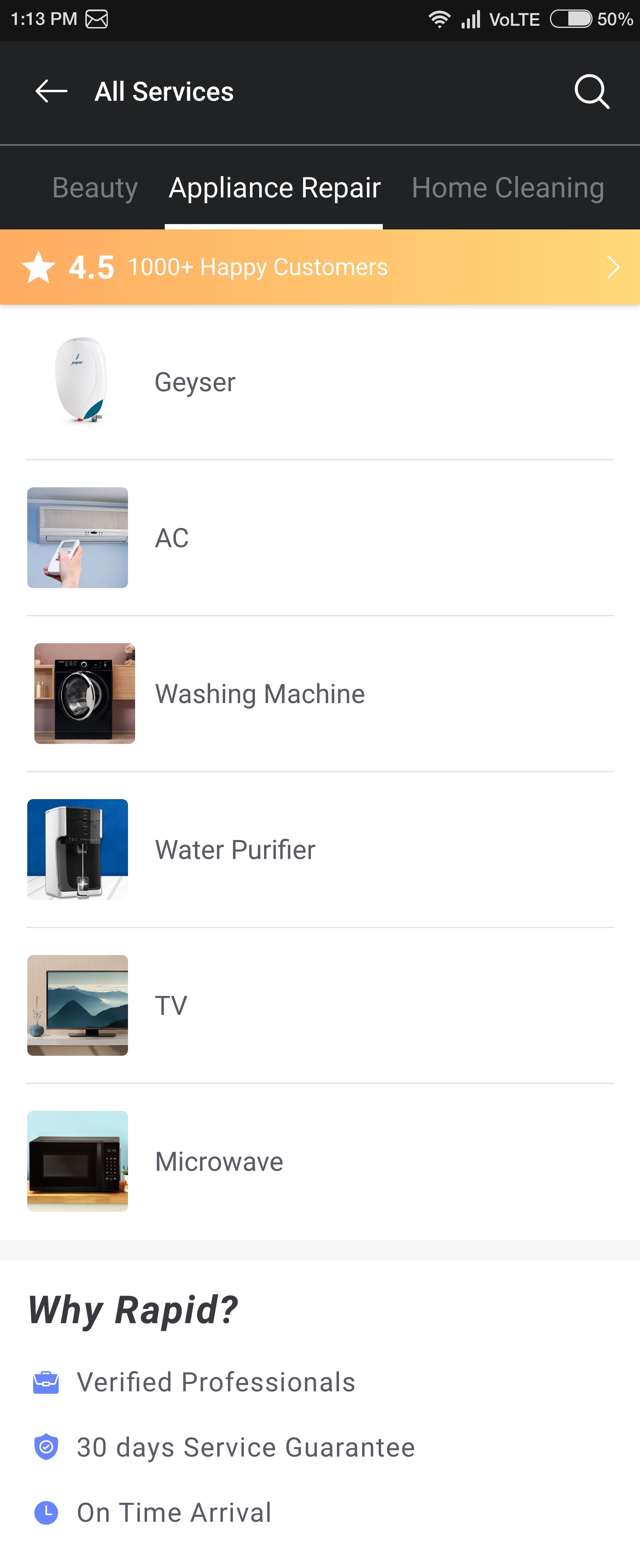The height and width of the screenshot is (1568, 640).
Task: Go back from All Services
Action: click(x=51, y=92)
